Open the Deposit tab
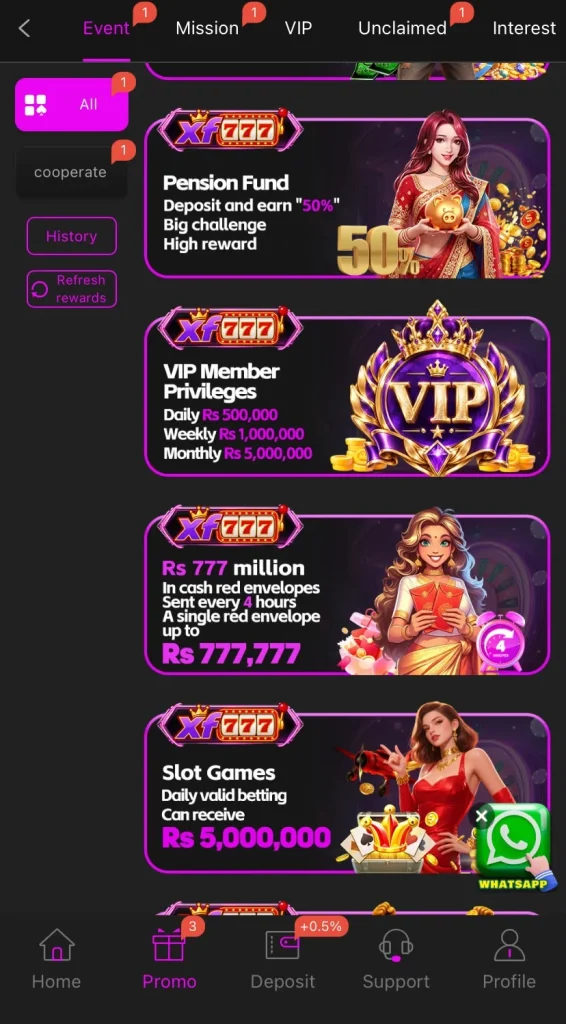The height and width of the screenshot is (1024, 566). pos(283,959)
